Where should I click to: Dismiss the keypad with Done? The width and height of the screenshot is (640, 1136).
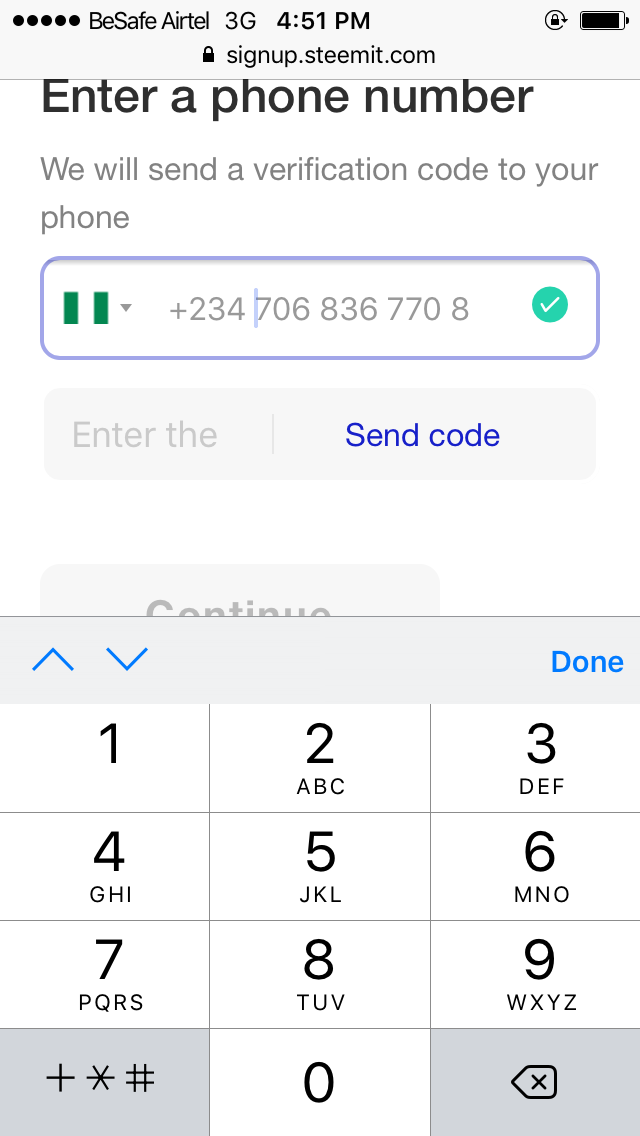(587, 661)
